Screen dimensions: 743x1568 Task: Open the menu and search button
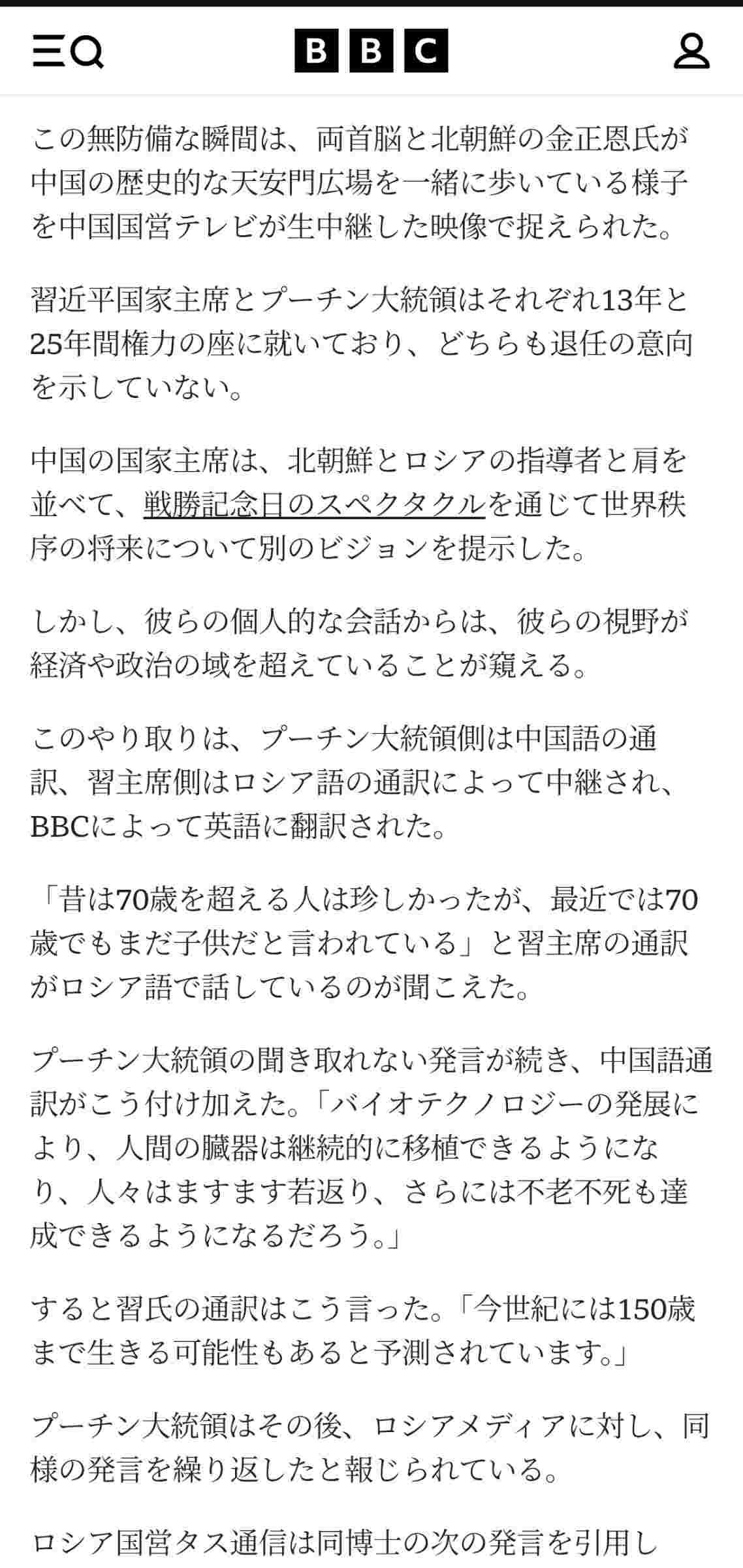(68, 52)
